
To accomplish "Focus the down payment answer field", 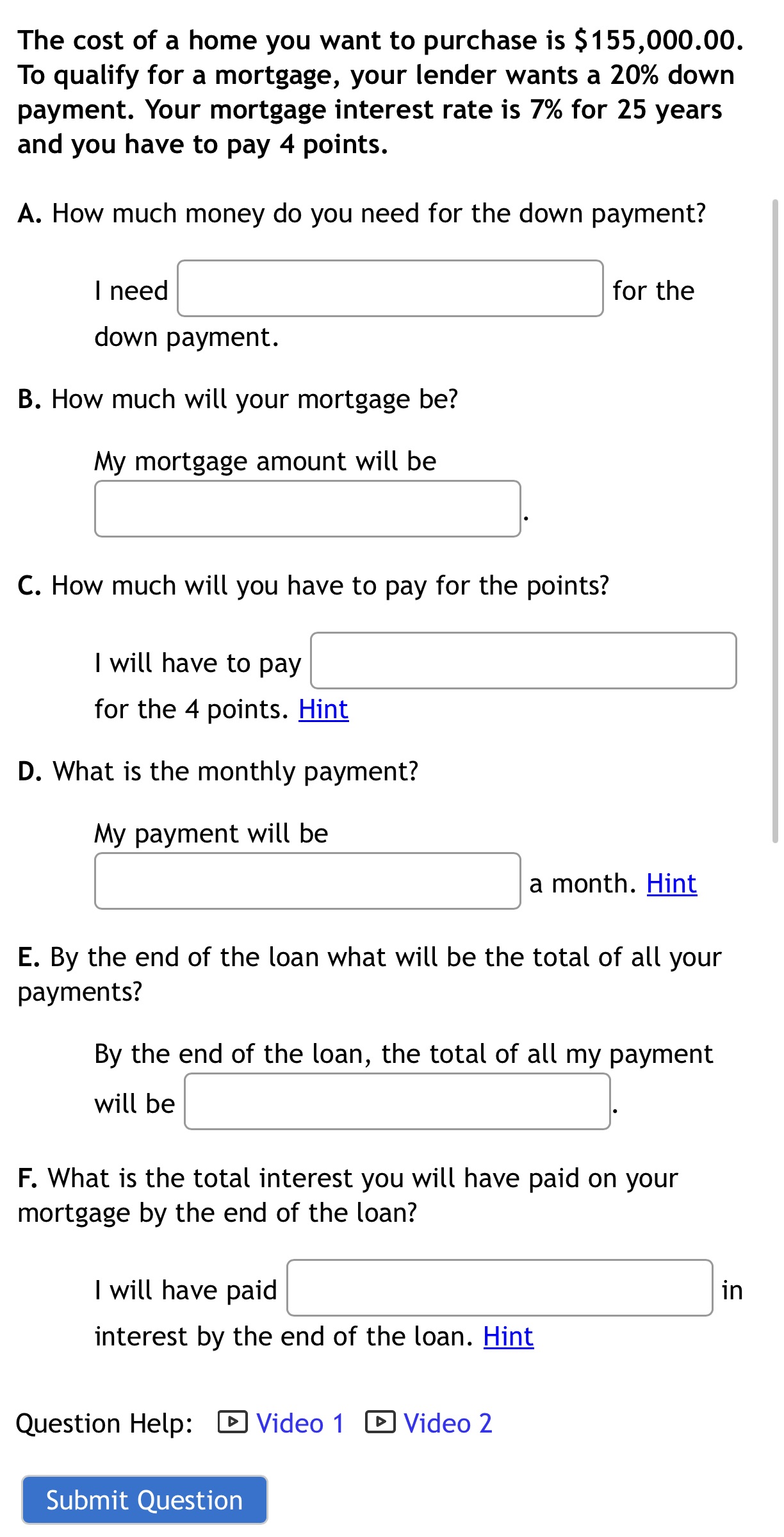I will pyautogui.click(x=390, y=288).
